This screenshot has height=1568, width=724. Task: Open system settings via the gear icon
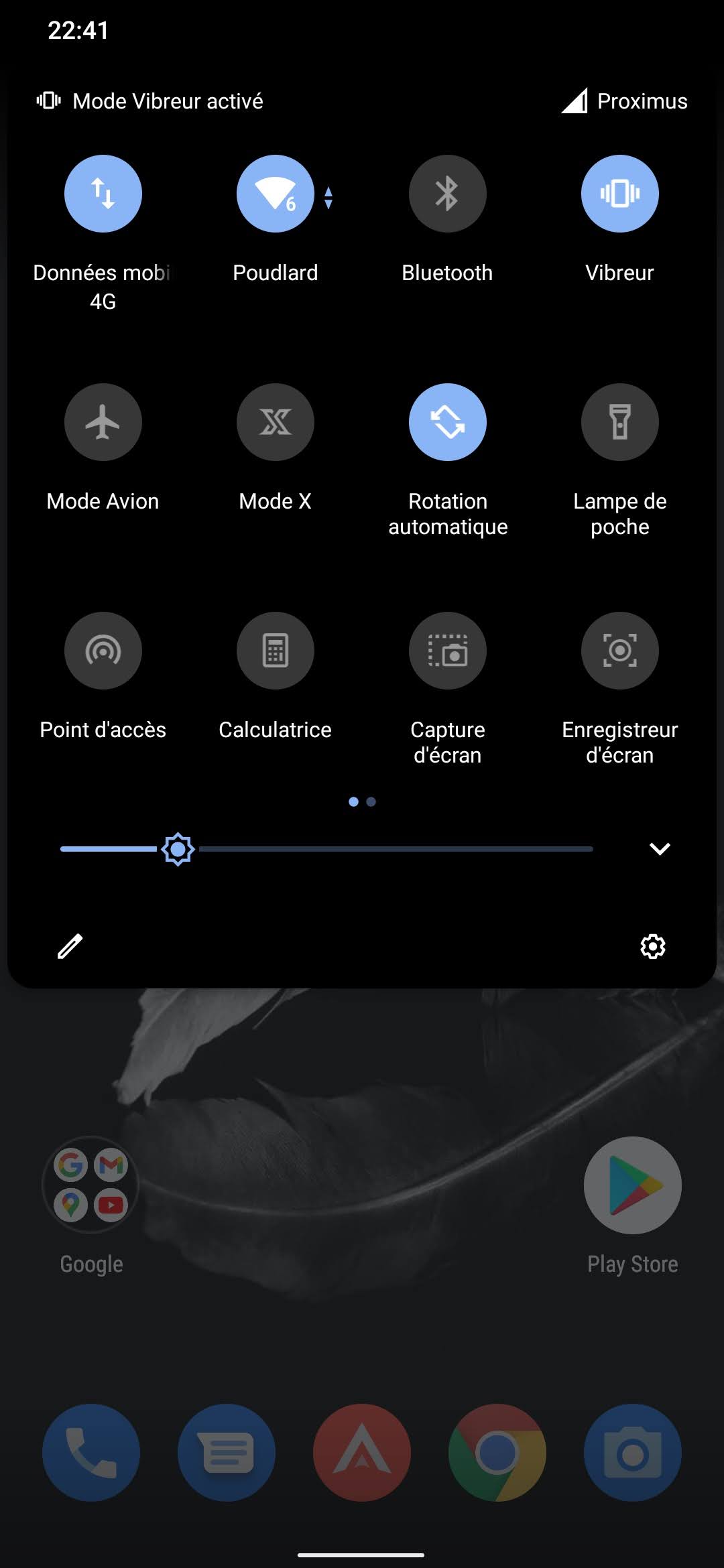point(652,946)
